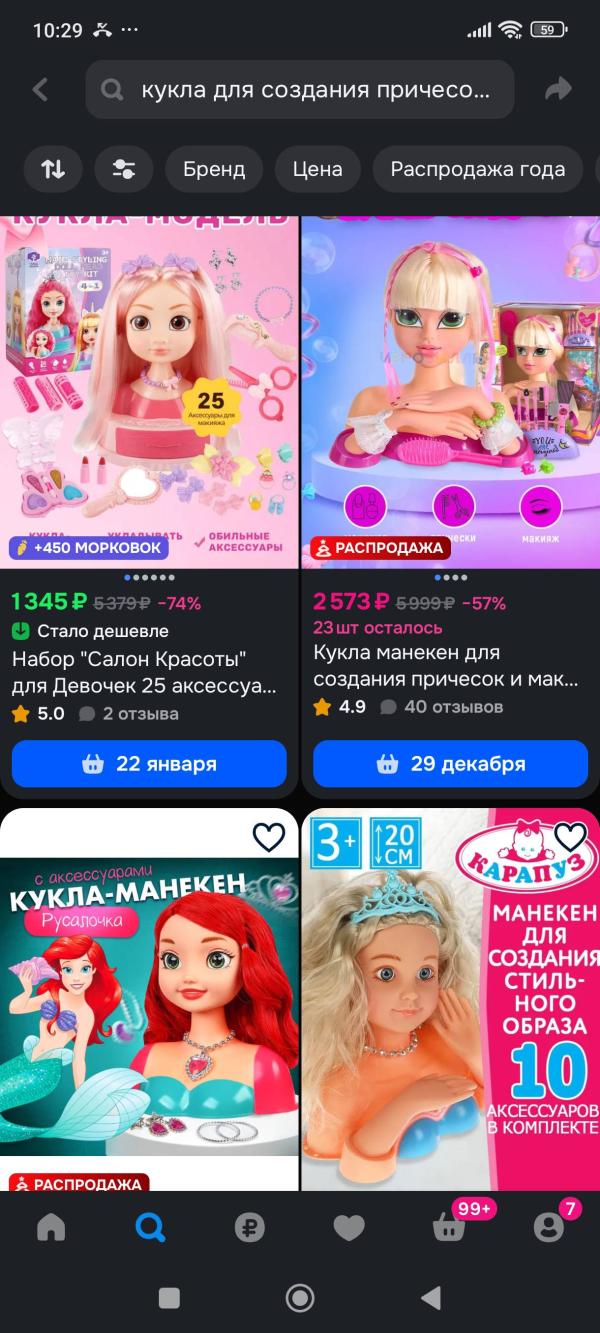Screen dimensions: 600x1333
Task: Open the Русалочка кукла-манекен product tile
Action: pos(149,999)
